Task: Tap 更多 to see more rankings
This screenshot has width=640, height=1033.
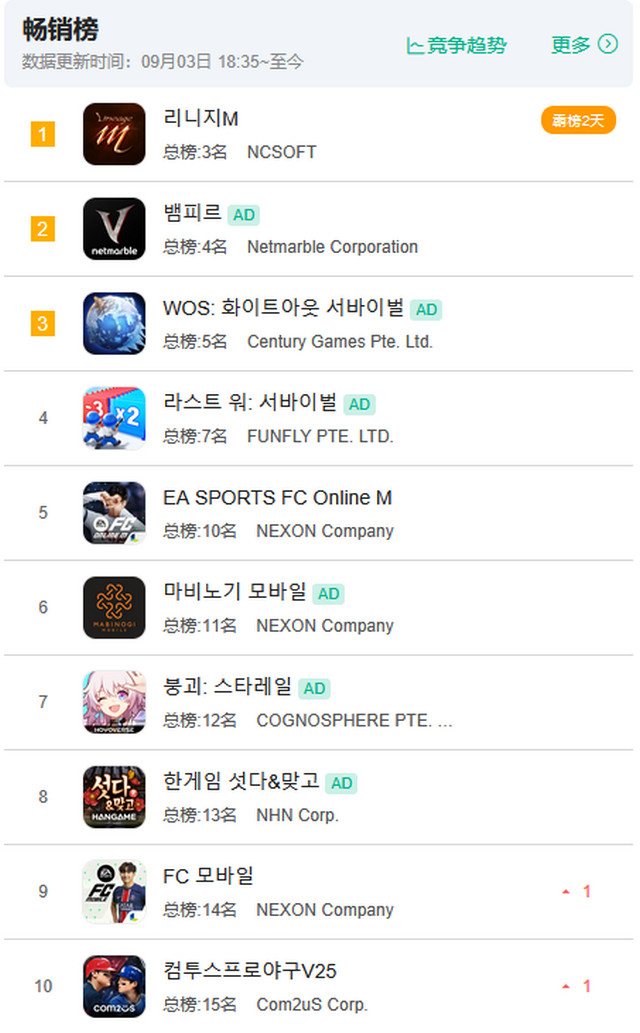Action: click(584, 44)
